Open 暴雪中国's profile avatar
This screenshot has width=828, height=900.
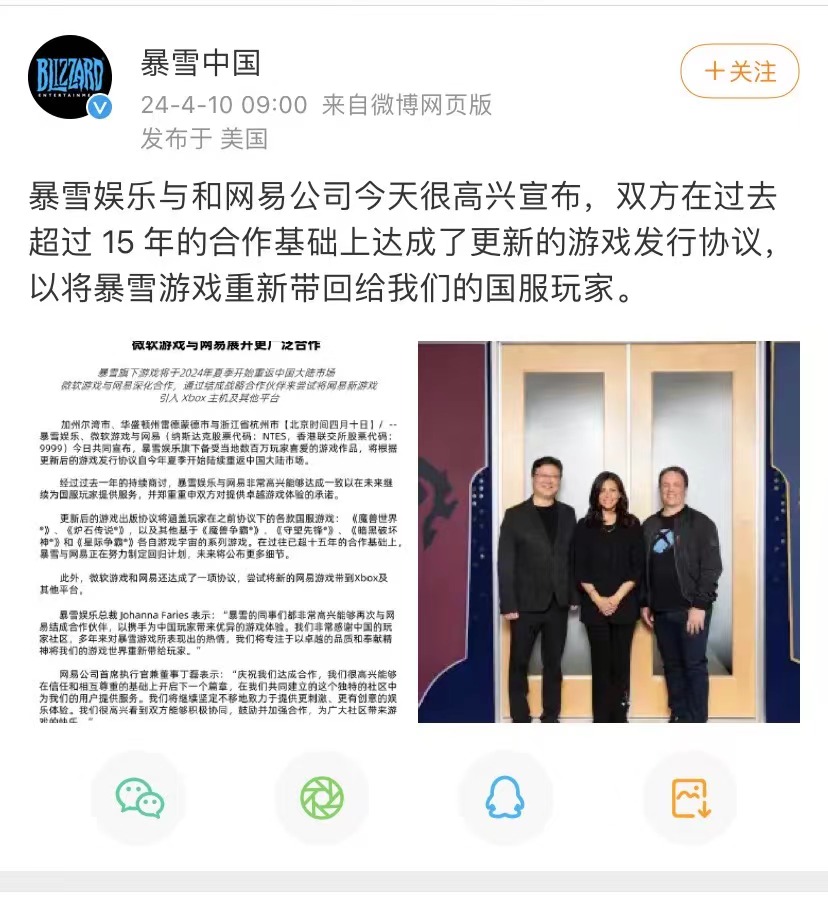[69, 77]
